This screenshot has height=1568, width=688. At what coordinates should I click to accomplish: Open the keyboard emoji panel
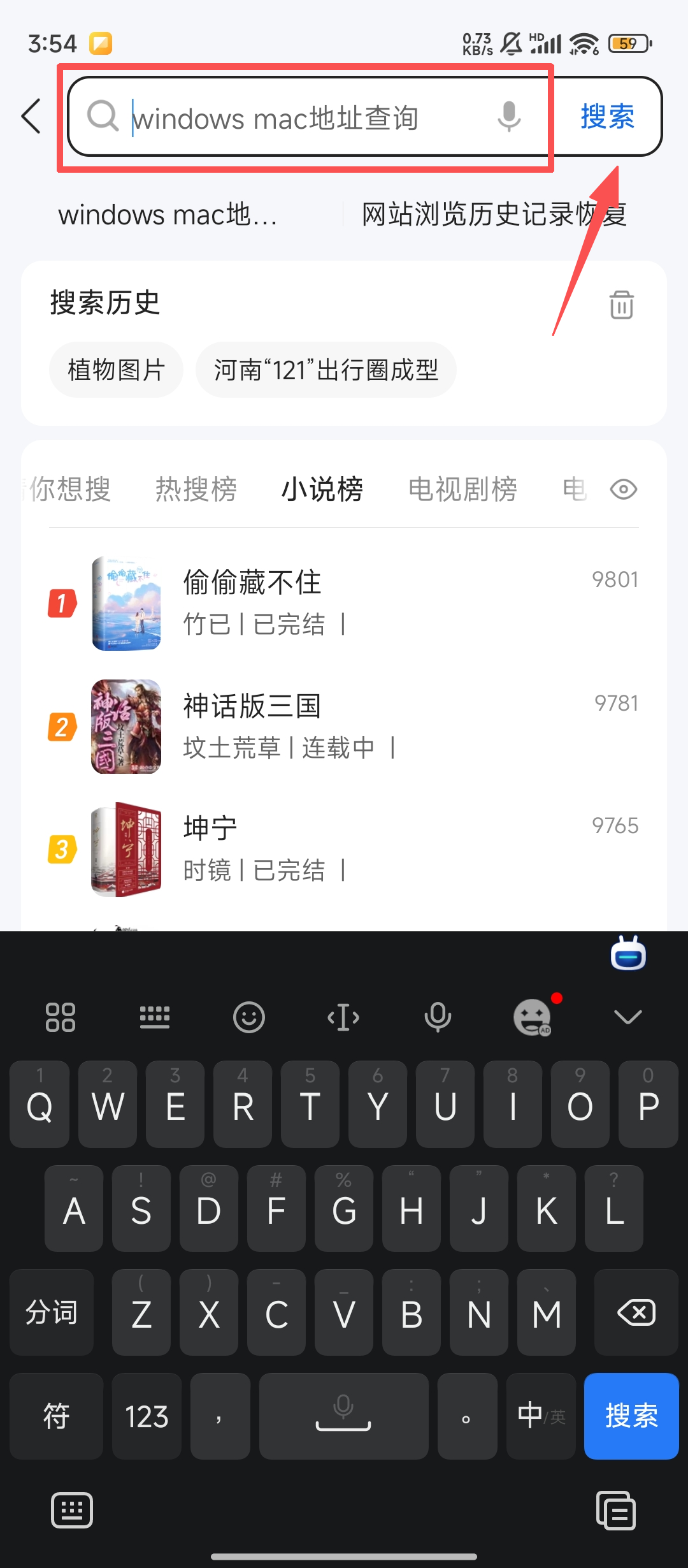click(x=248, y=1017)
